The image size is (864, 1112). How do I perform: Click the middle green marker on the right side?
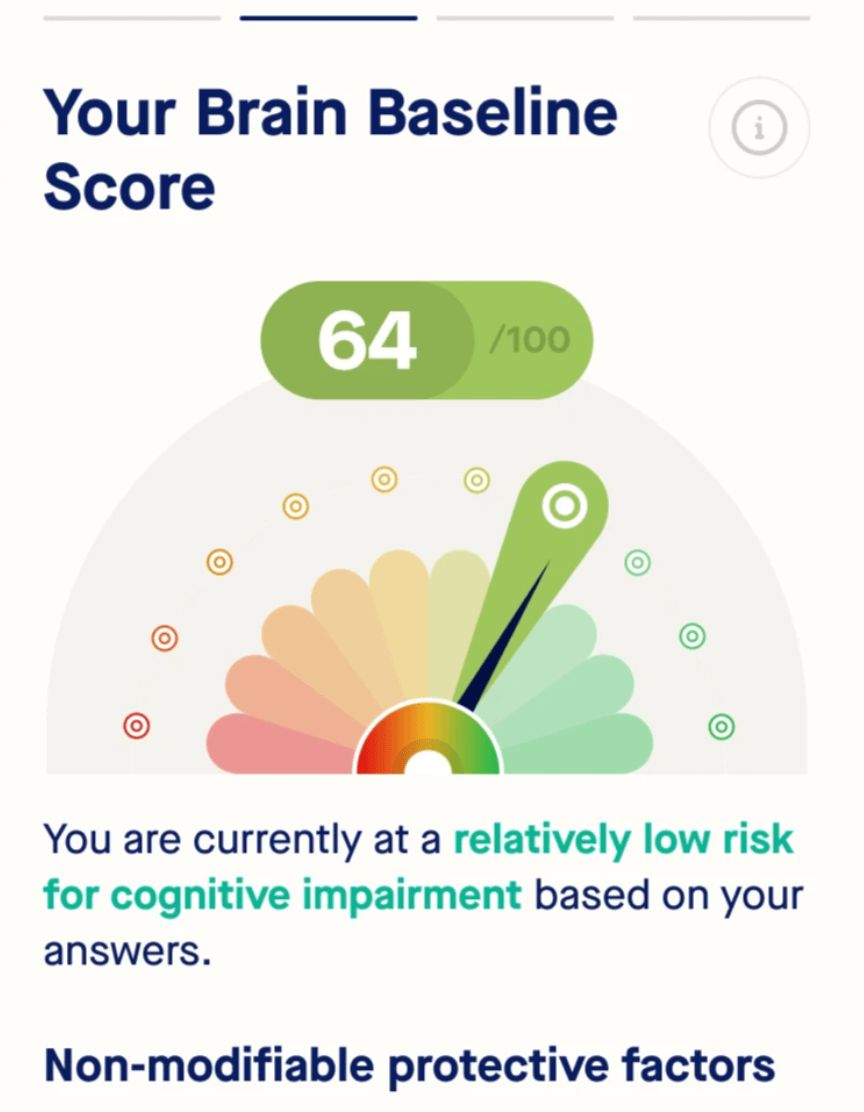690,634
